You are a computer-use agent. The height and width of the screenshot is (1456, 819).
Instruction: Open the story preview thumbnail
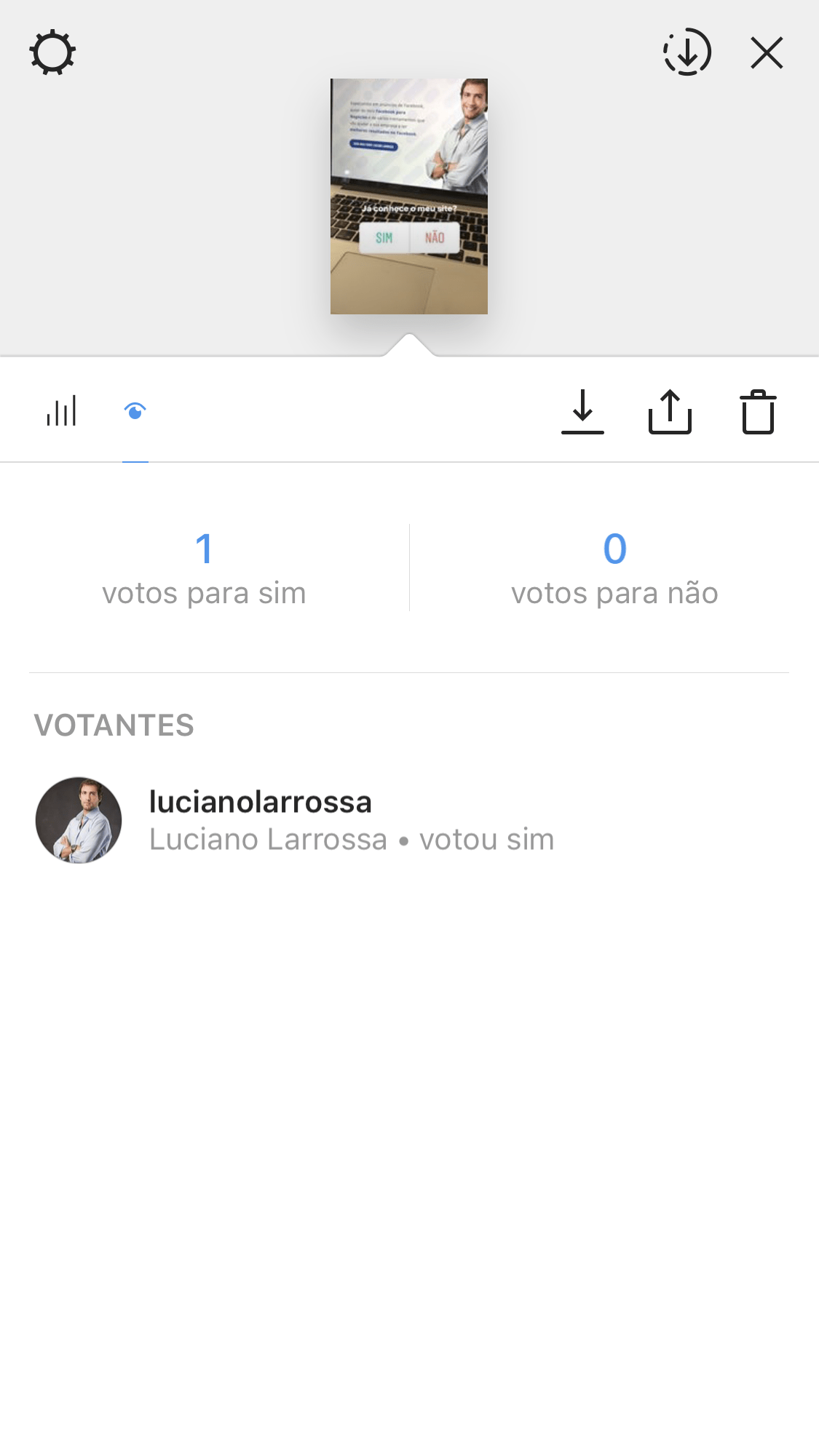point(408,196)
